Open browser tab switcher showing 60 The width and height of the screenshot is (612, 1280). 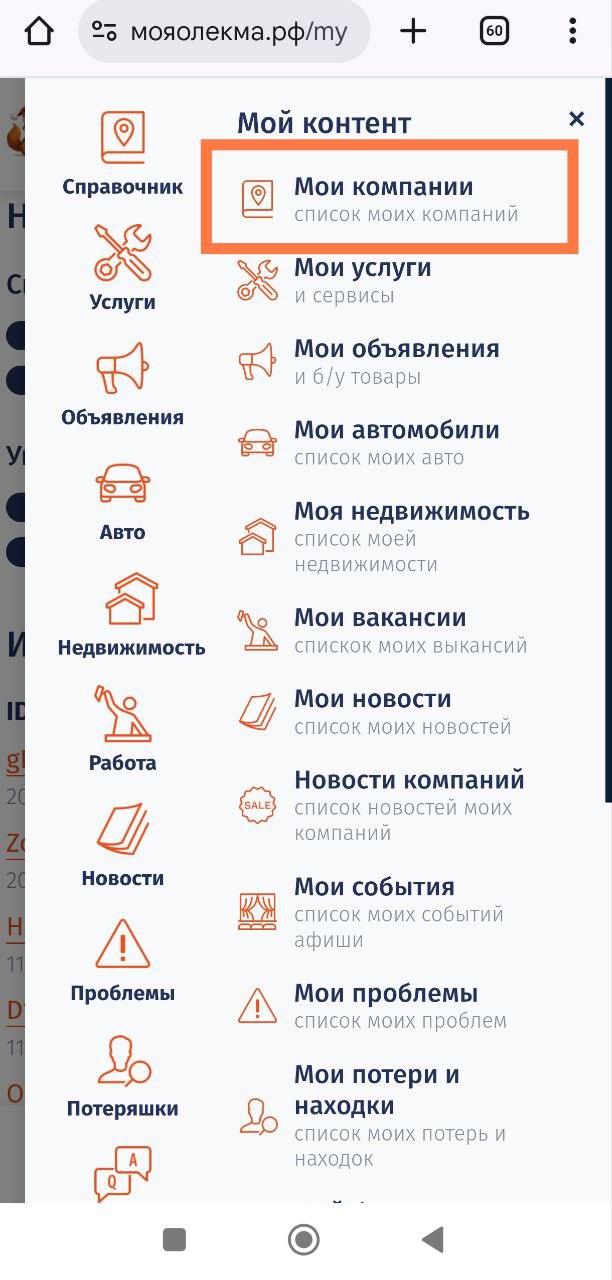pos(493,31)
